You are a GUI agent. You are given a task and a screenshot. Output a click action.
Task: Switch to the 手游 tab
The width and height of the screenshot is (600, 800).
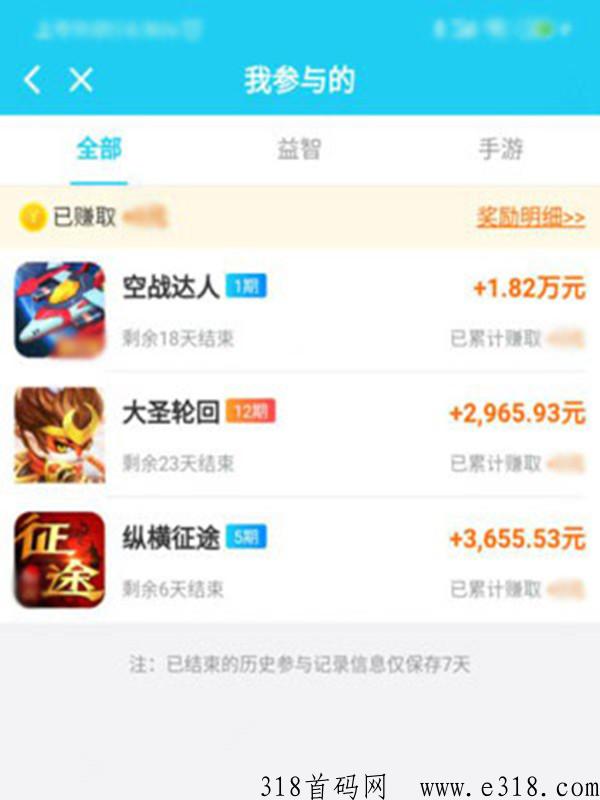pyautogui.click(x=500, y=150)
